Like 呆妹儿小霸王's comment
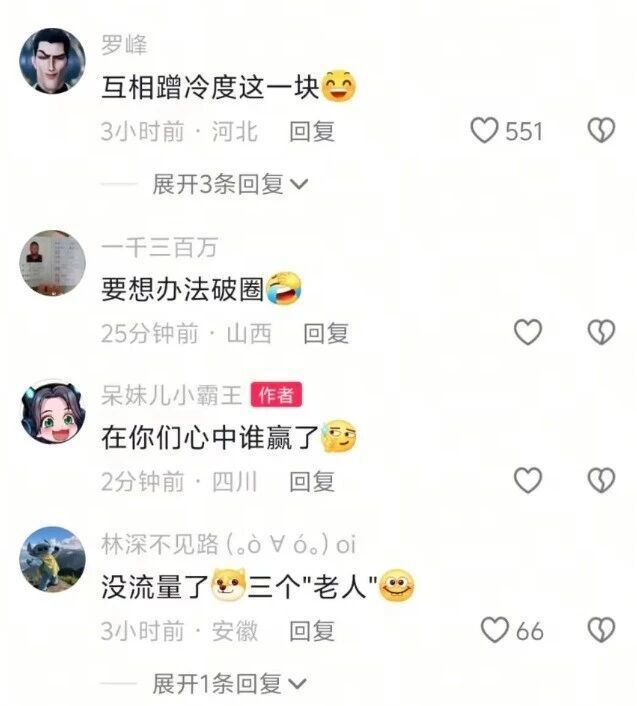The width and height of the screenshot is (637, 706). (x=527, y=482)
